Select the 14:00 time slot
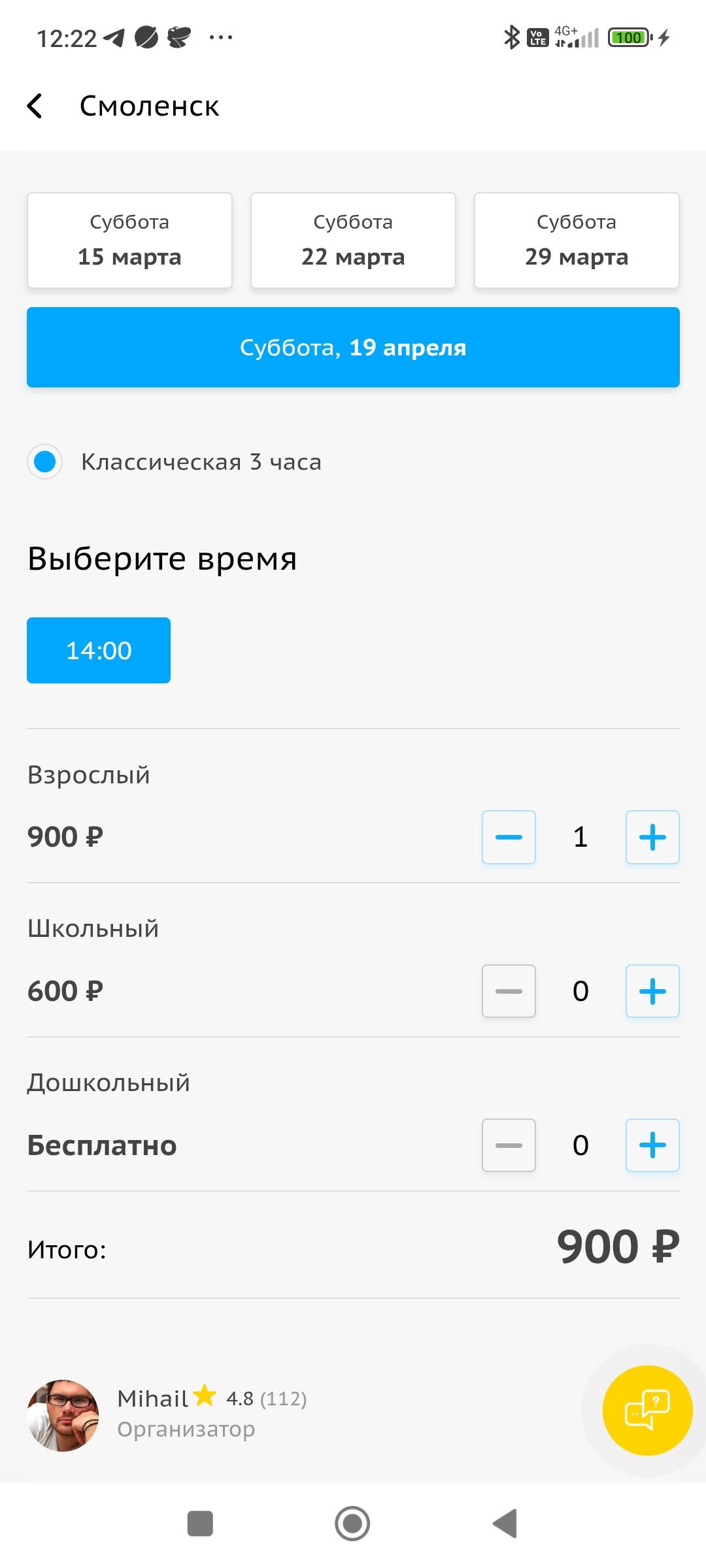Viewport: 706px width, 1568px height. click(x=98, y=649)
